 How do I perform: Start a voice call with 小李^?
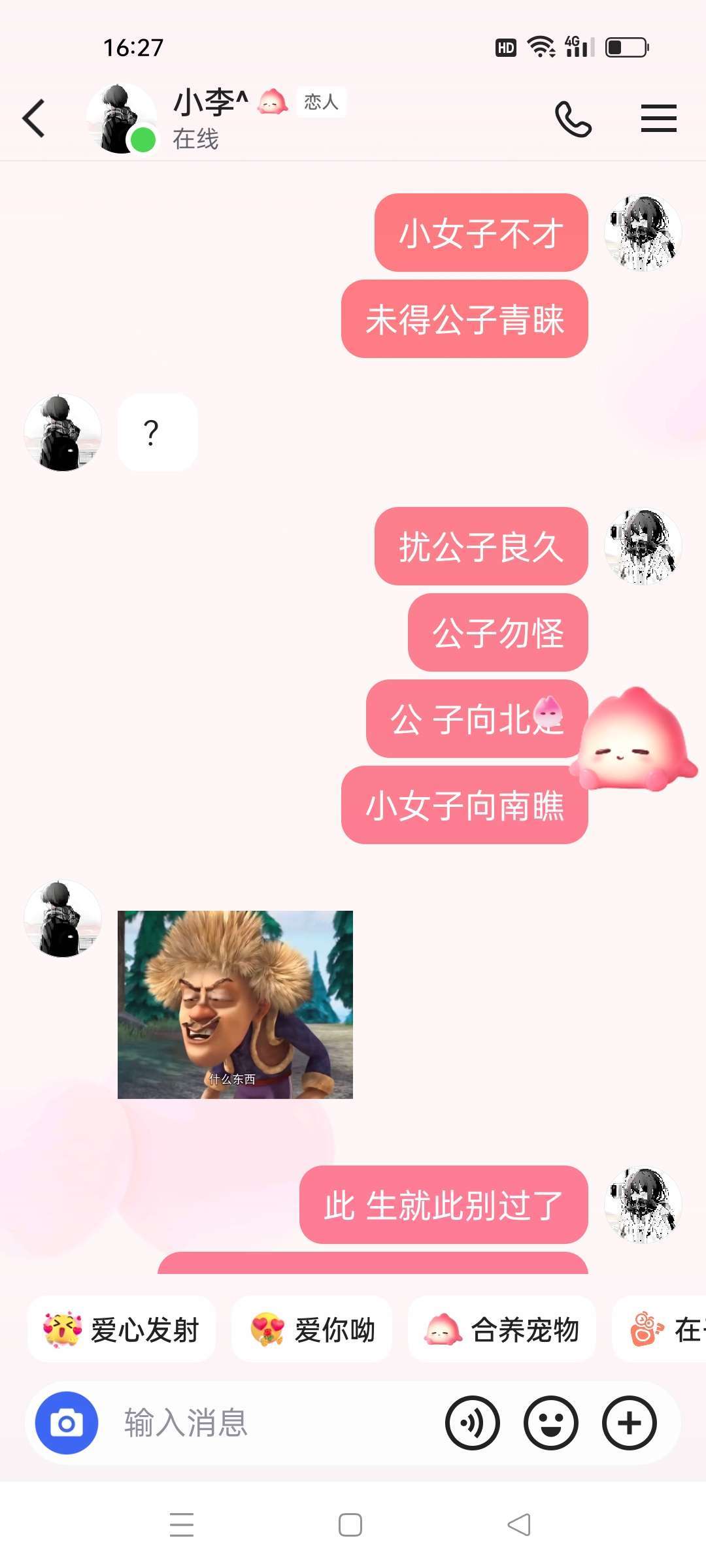(x=573, y=119)
